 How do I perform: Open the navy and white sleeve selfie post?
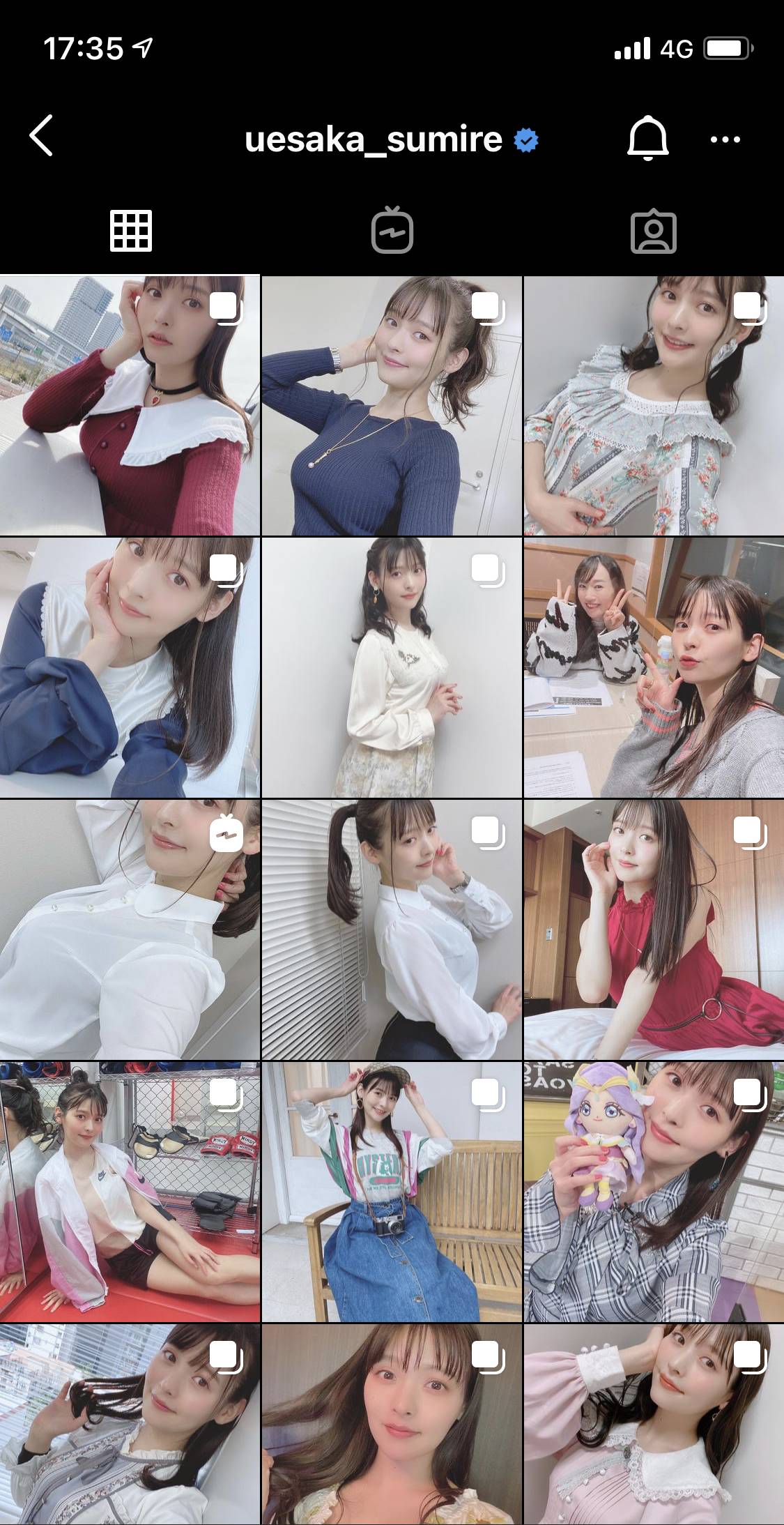click(130, 668)
